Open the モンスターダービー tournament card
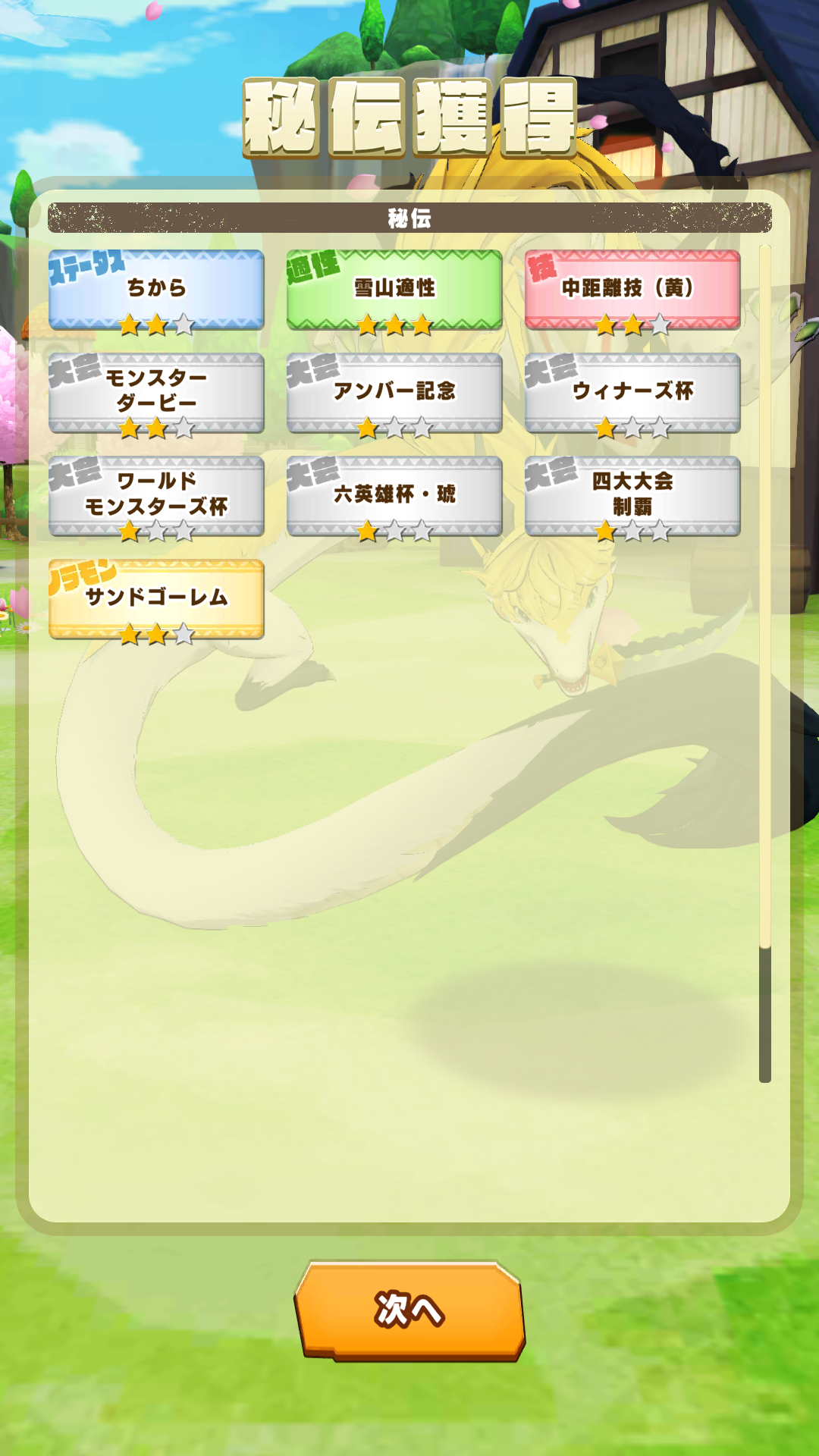This screenshot has width=819, height=1456. click(156, 393)
